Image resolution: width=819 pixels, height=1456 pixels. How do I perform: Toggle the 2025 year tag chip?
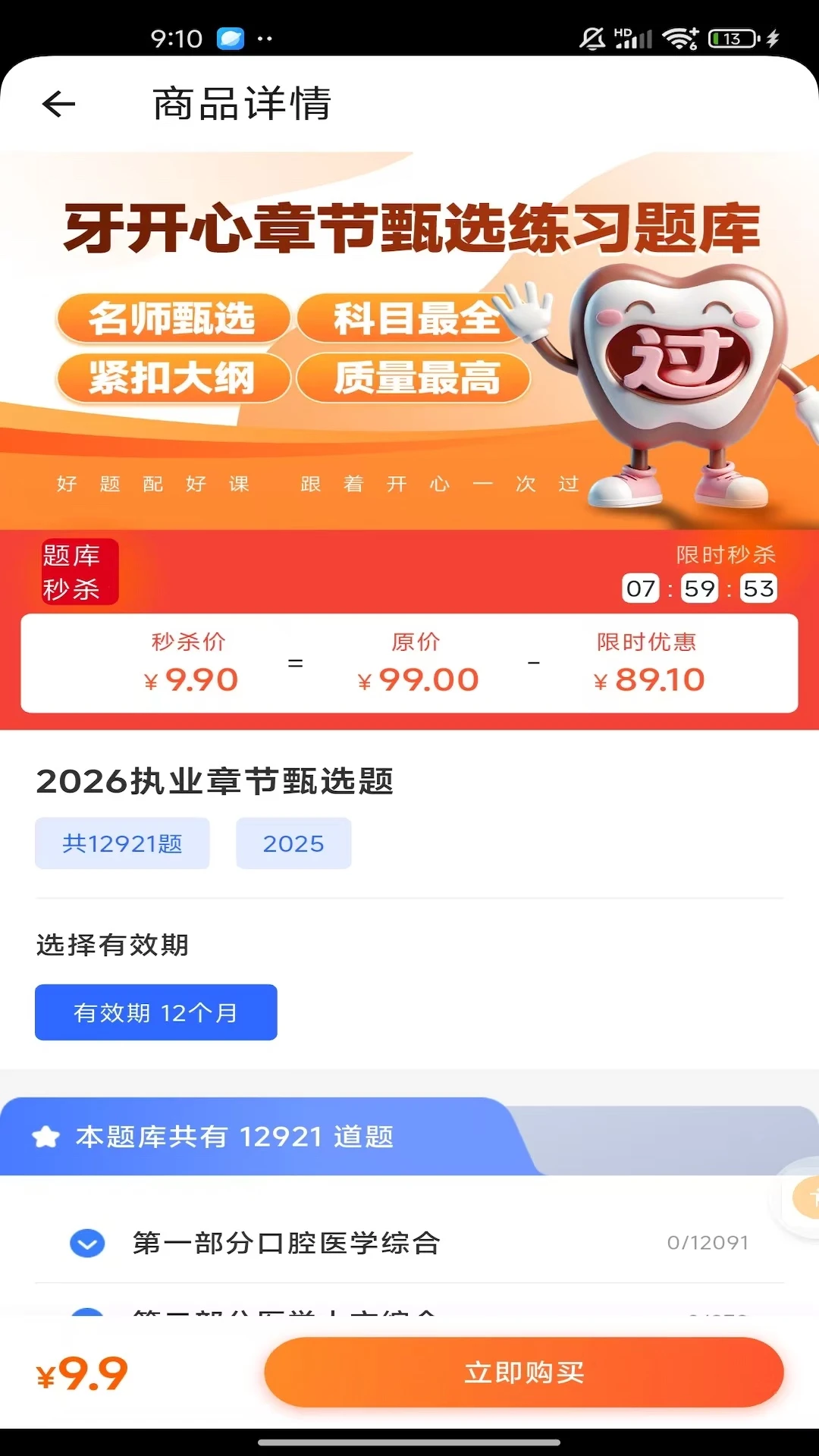(x=293, y=843)
